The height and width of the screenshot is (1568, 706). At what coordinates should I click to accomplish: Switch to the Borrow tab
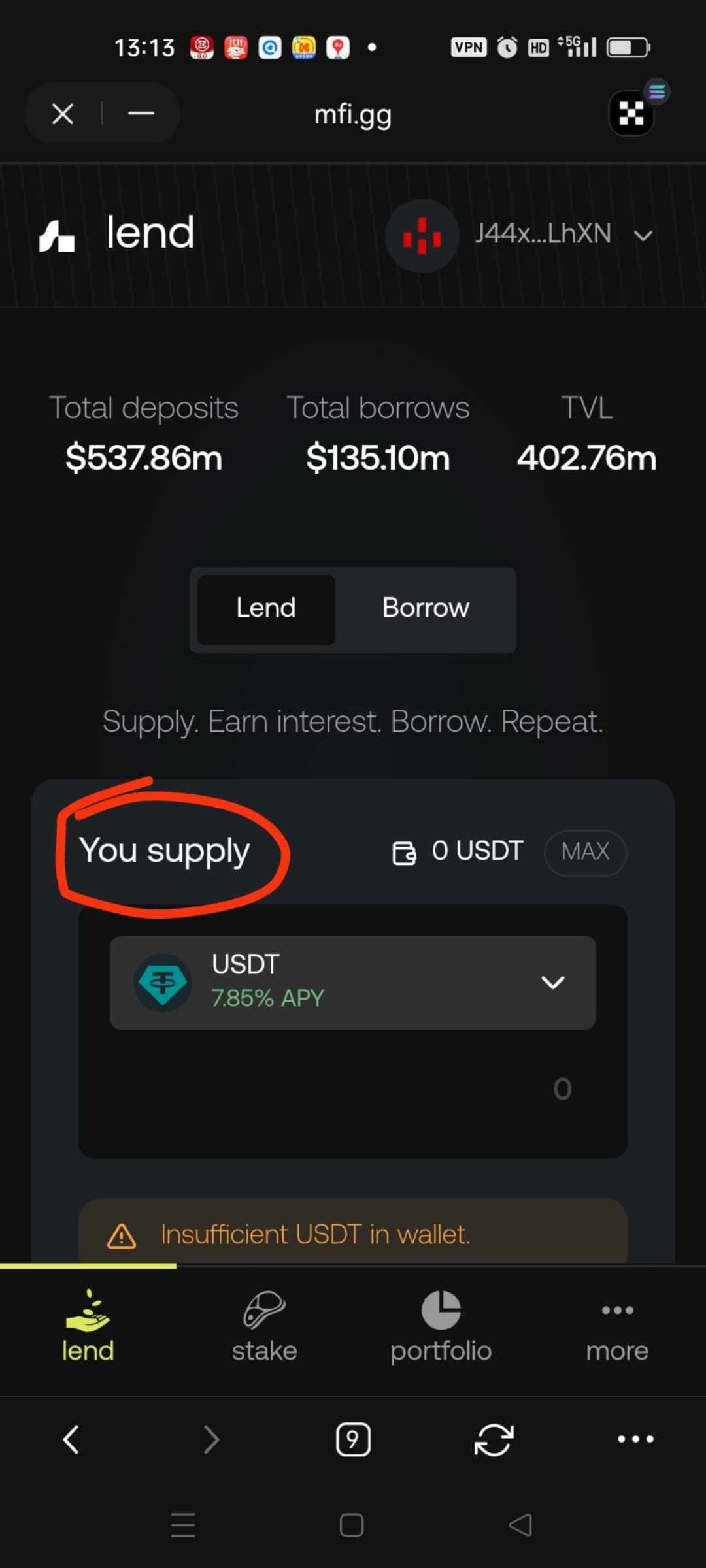point(425,608)
